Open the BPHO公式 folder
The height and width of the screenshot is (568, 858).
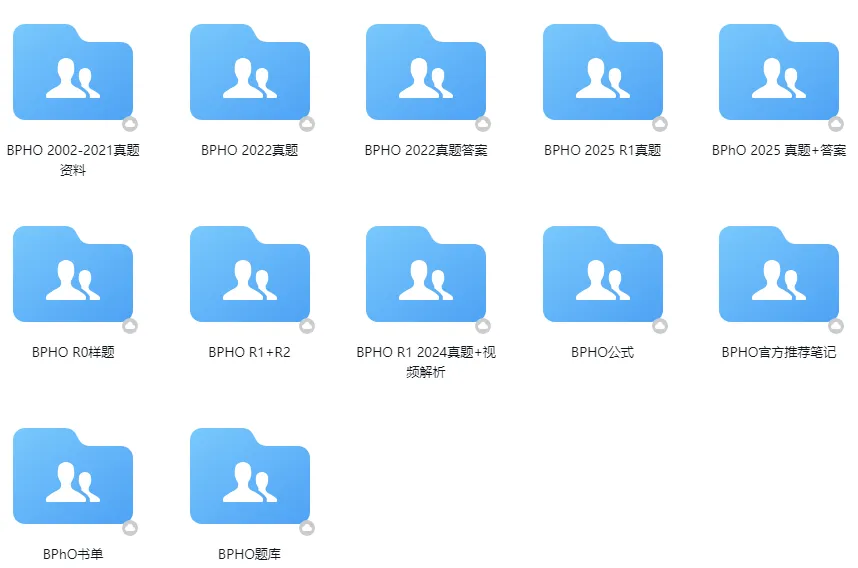[602, 274]
